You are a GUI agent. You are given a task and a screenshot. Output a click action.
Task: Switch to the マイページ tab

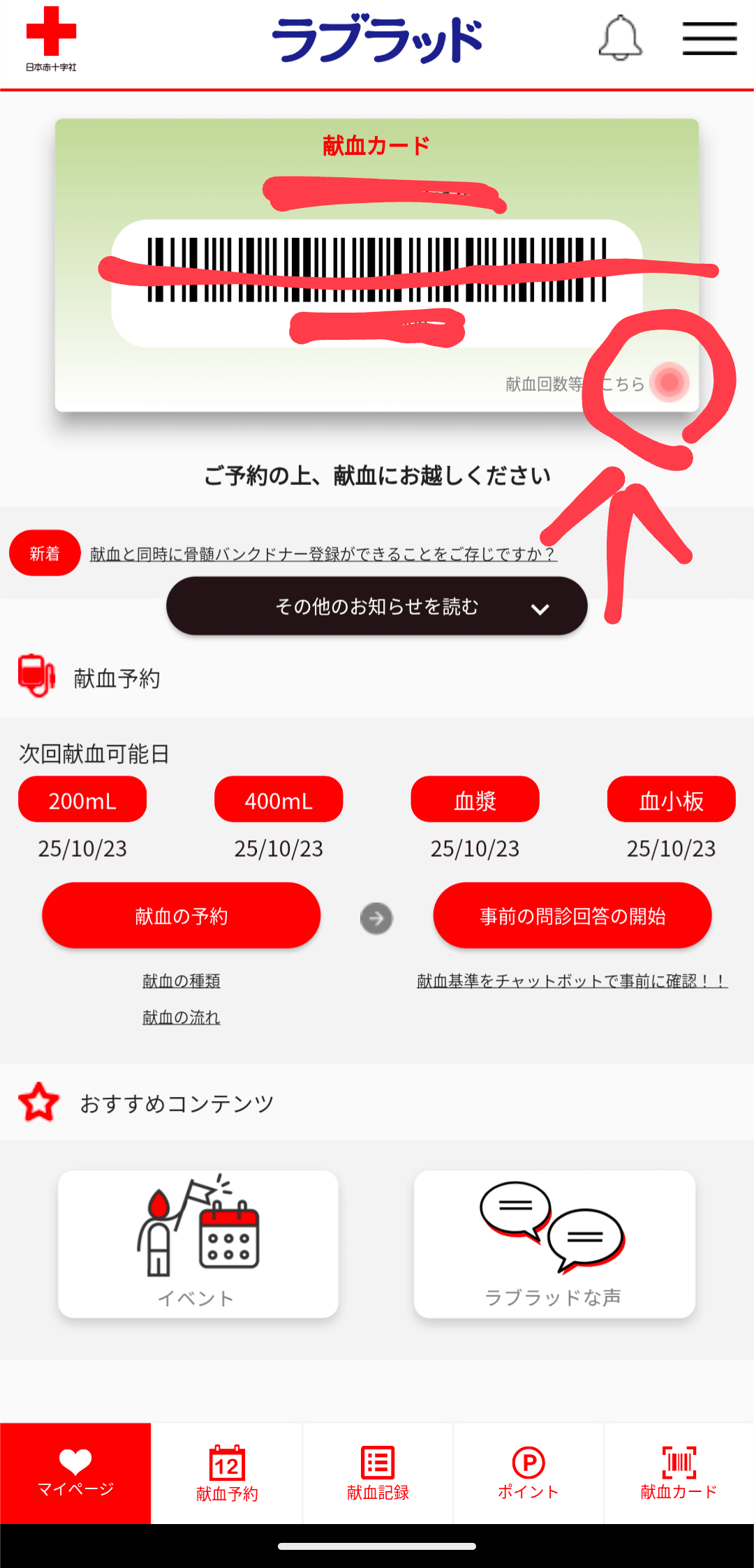pos(75,1473)
